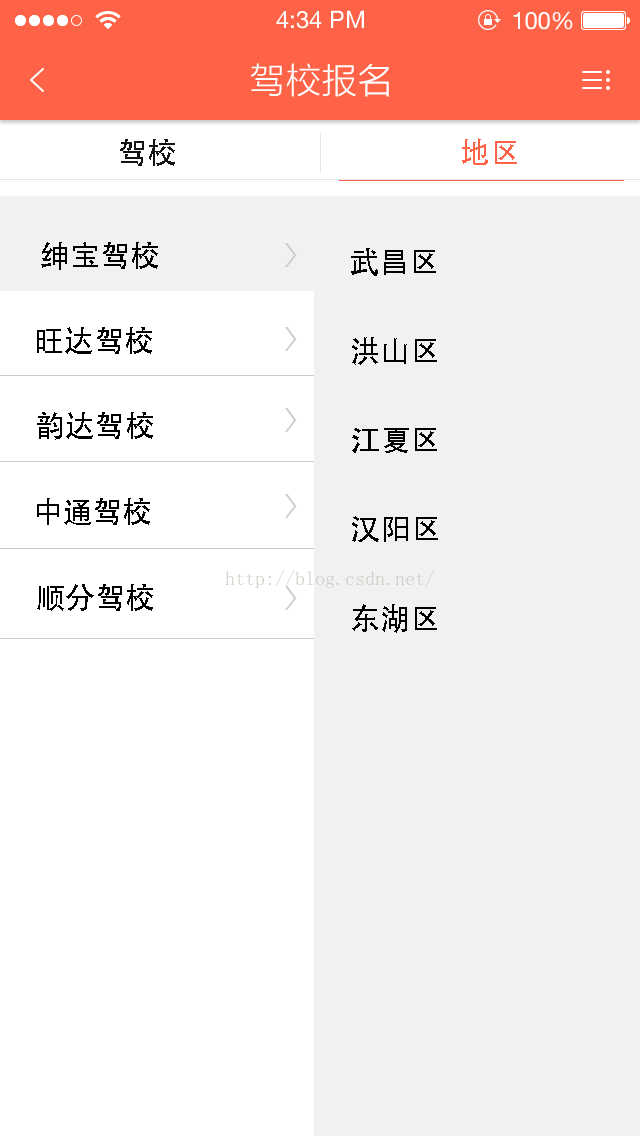Choose 汉阳区 district
The width and height of the screenshot is (640, 1136).
click(x=395, y=530)
